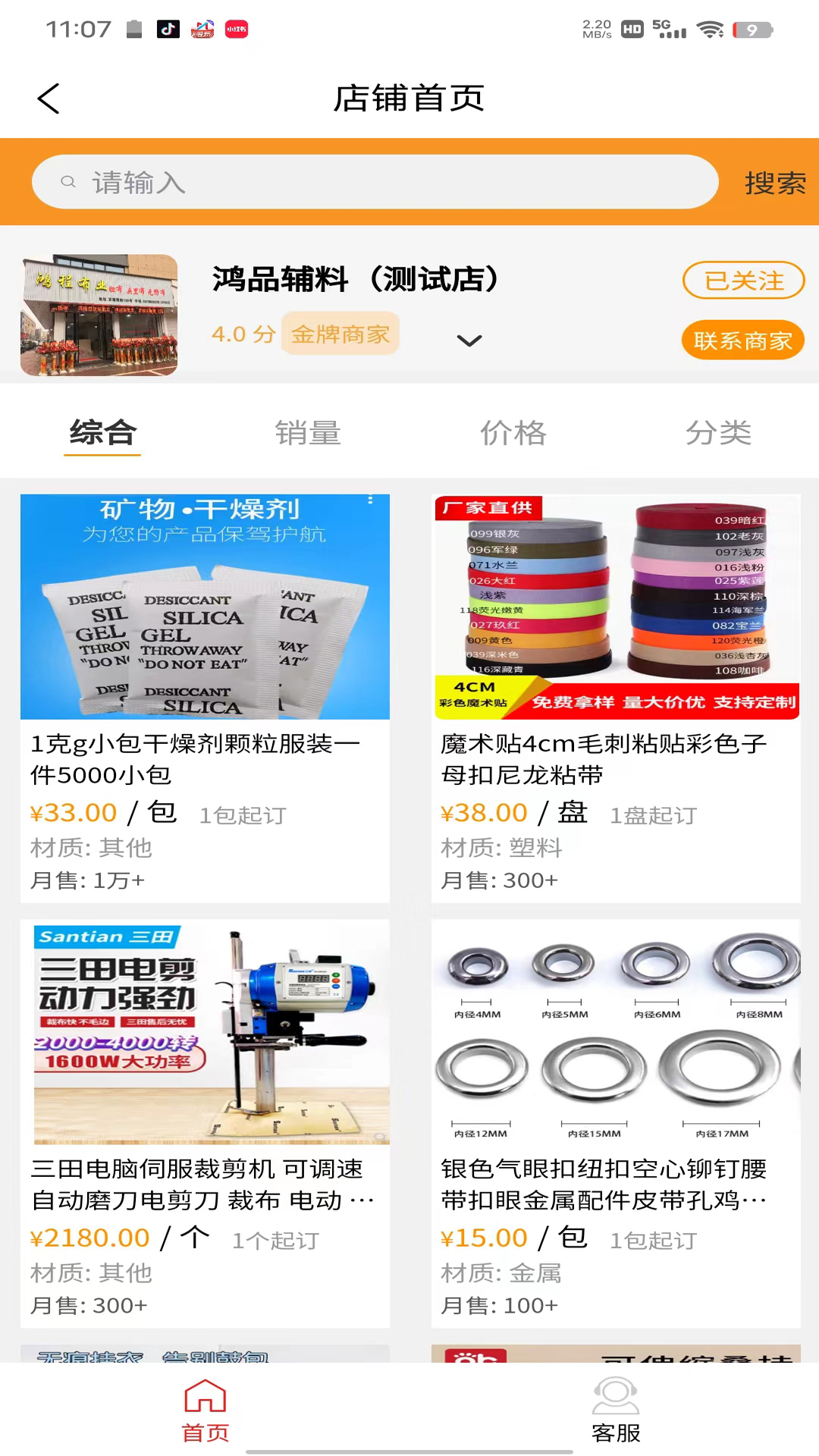This screenshot has height=1456, width=819.
Task: Sort products by 价格
Action: (513, 433)
